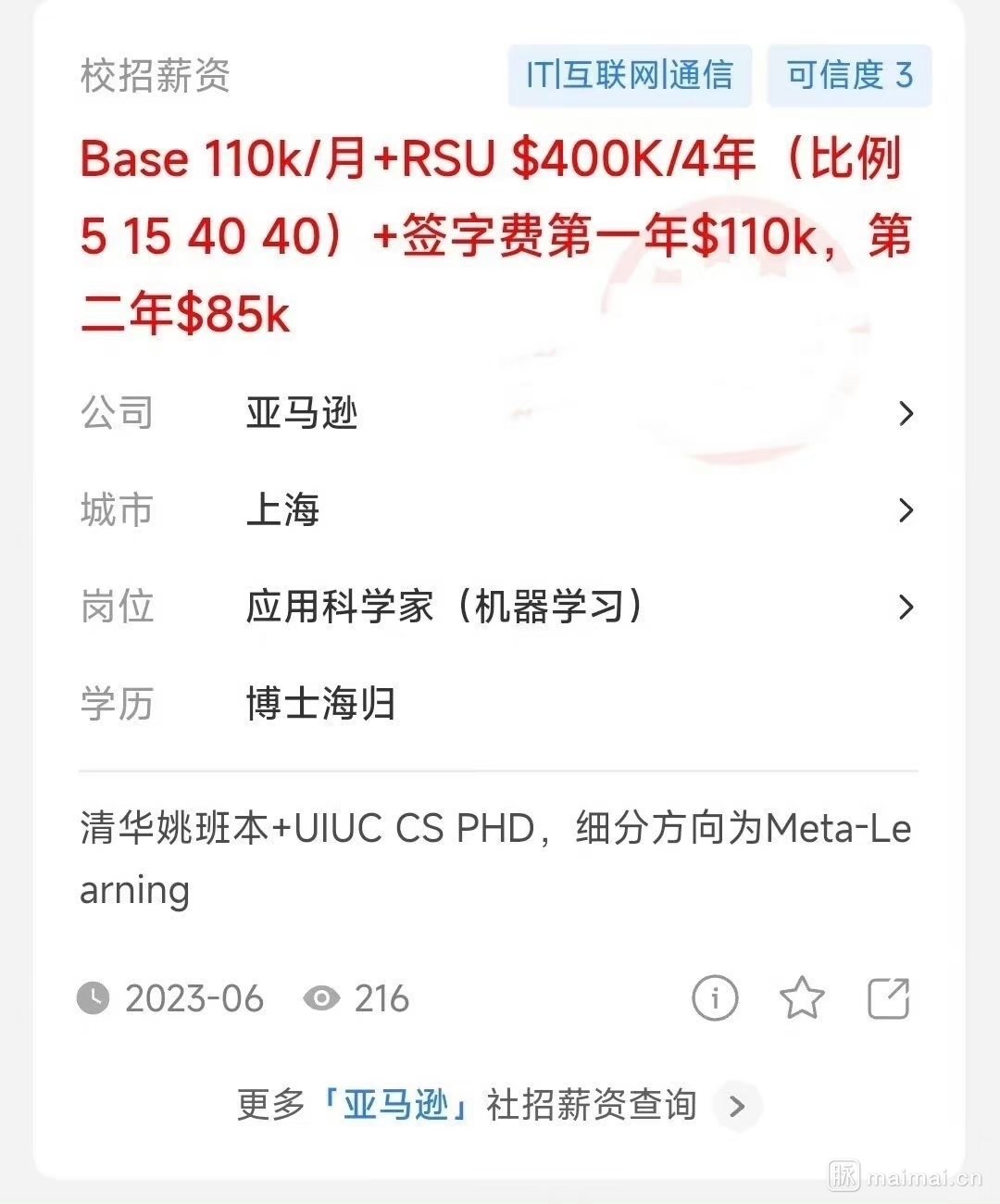Open 更多「亚马逊」社招薪资查询 link
The width and height of the screenshot is (1000, 1204).
[x=498, y=1105]
